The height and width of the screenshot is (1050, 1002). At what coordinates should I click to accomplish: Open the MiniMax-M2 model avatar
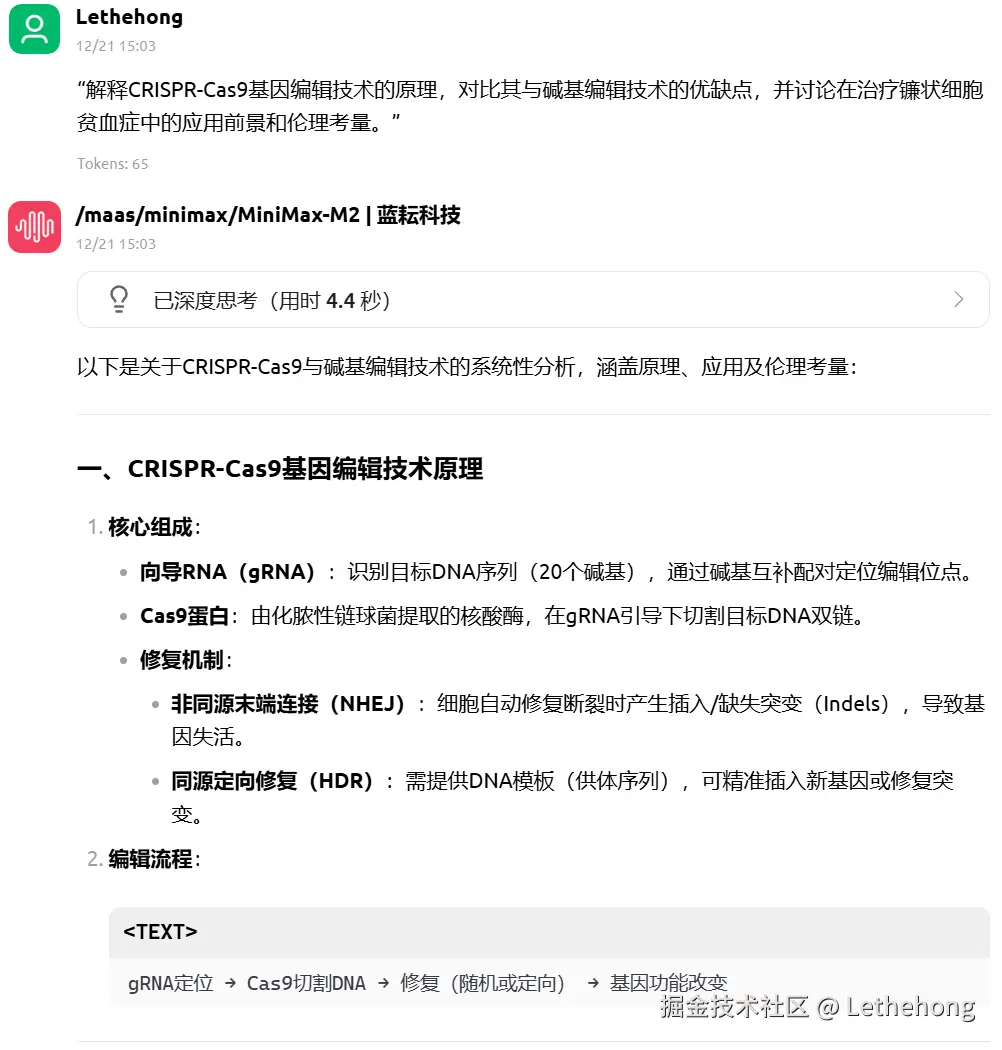pyautogui.click(x=35, y=227)
